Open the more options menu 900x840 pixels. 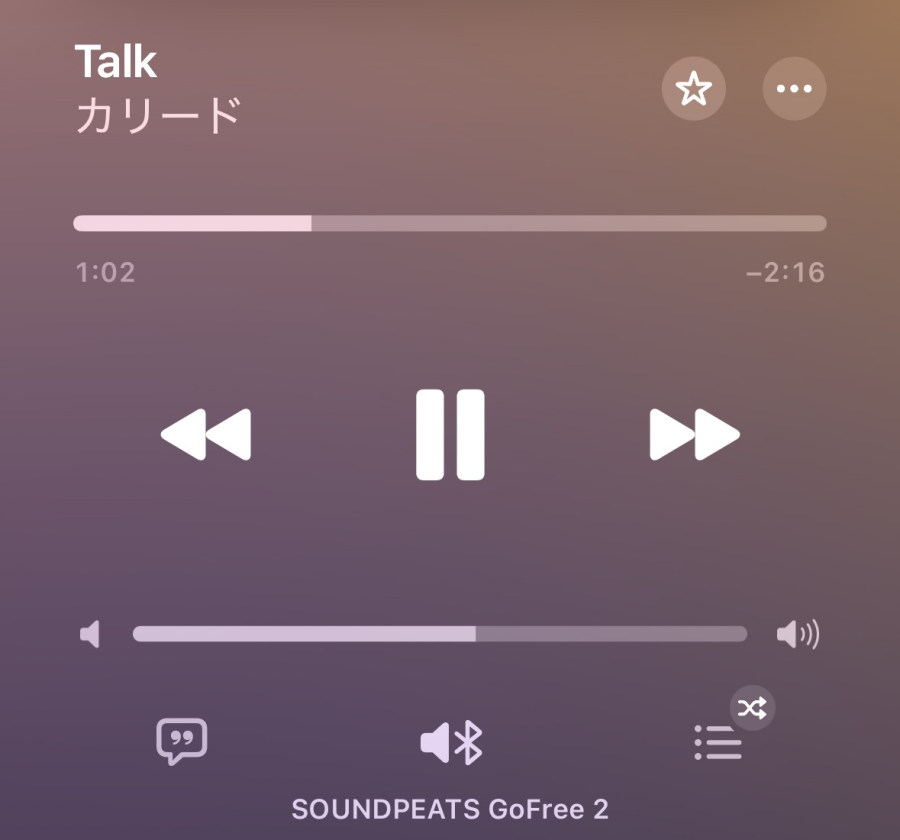(794, 90)
